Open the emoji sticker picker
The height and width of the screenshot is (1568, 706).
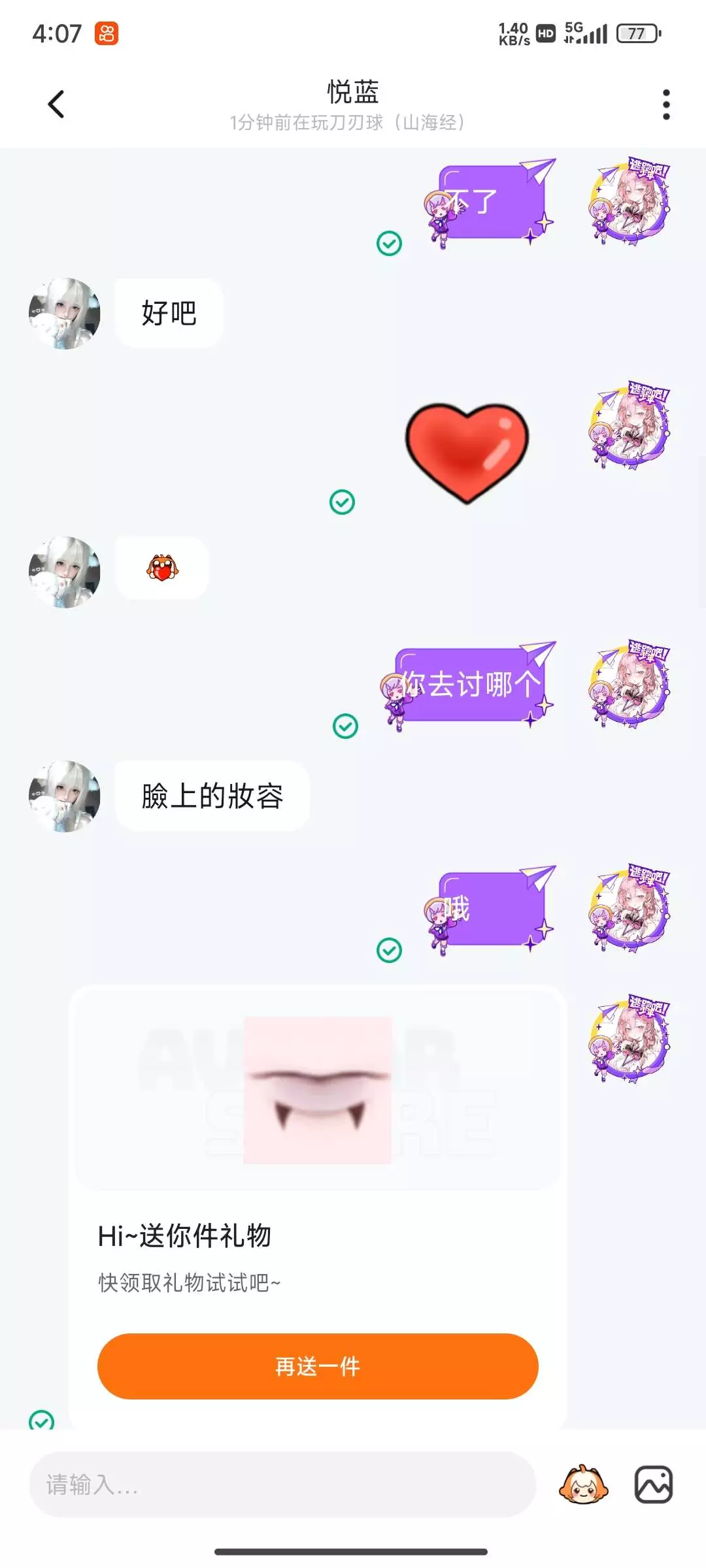click(583, 1484)
